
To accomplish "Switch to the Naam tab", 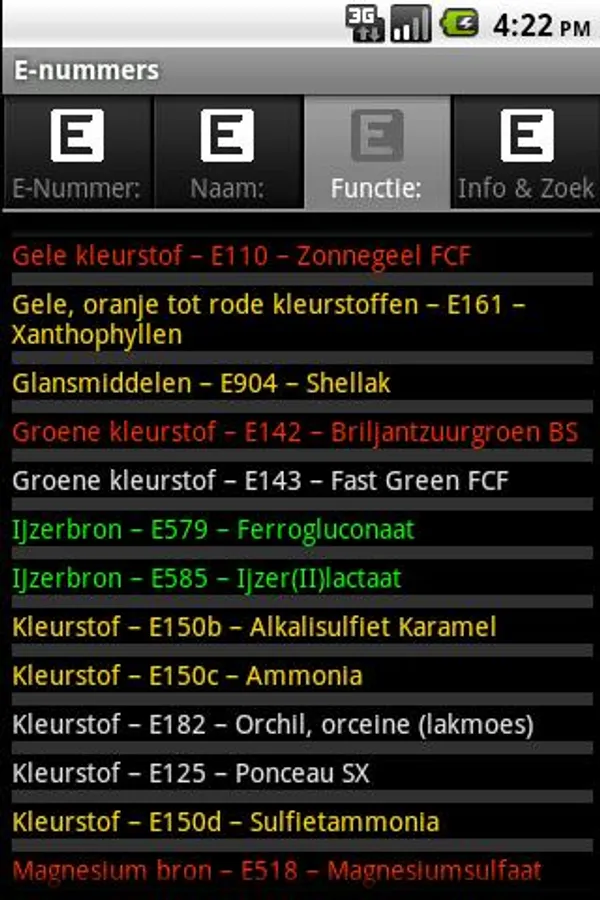I will coord(227,153).
